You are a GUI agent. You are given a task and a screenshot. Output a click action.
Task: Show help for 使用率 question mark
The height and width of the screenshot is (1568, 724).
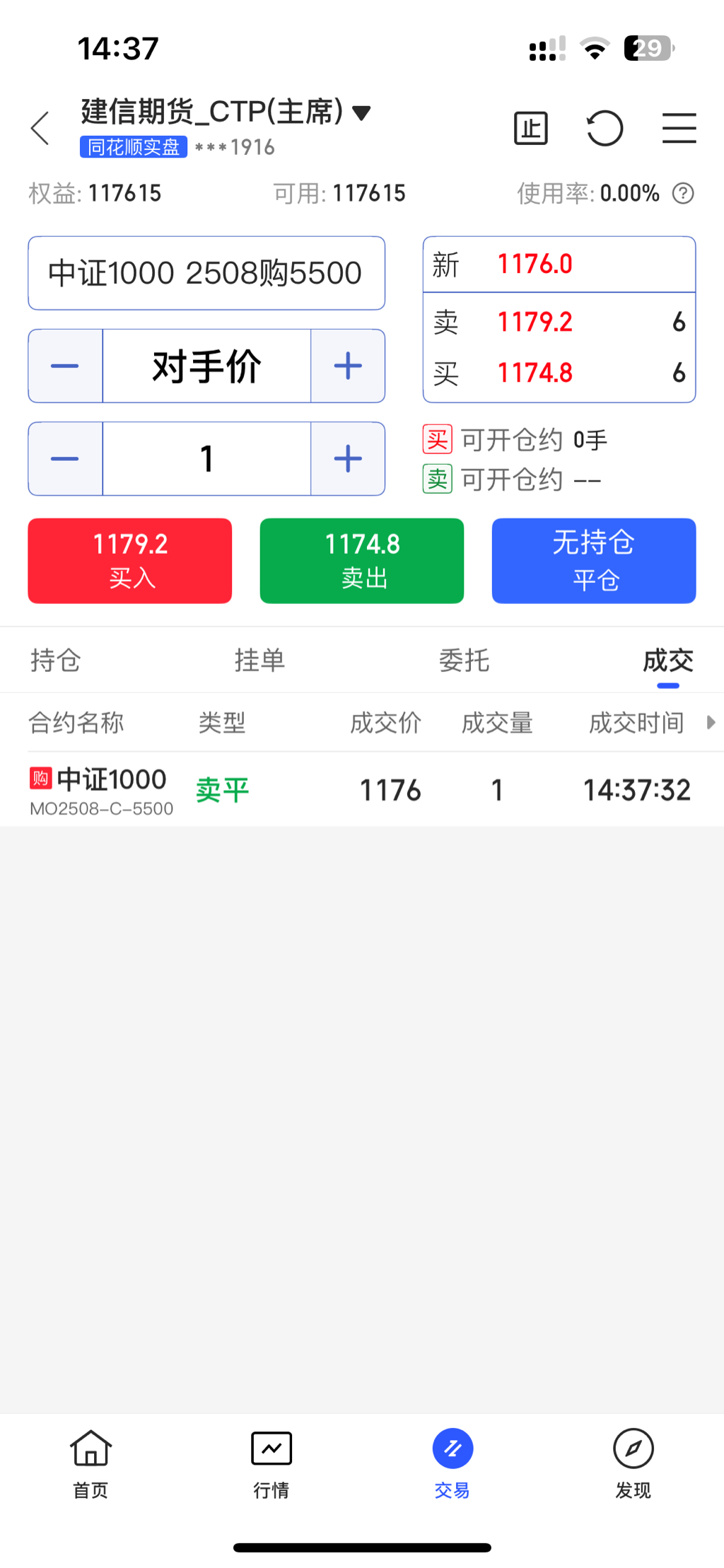click(x=683, y=193)
